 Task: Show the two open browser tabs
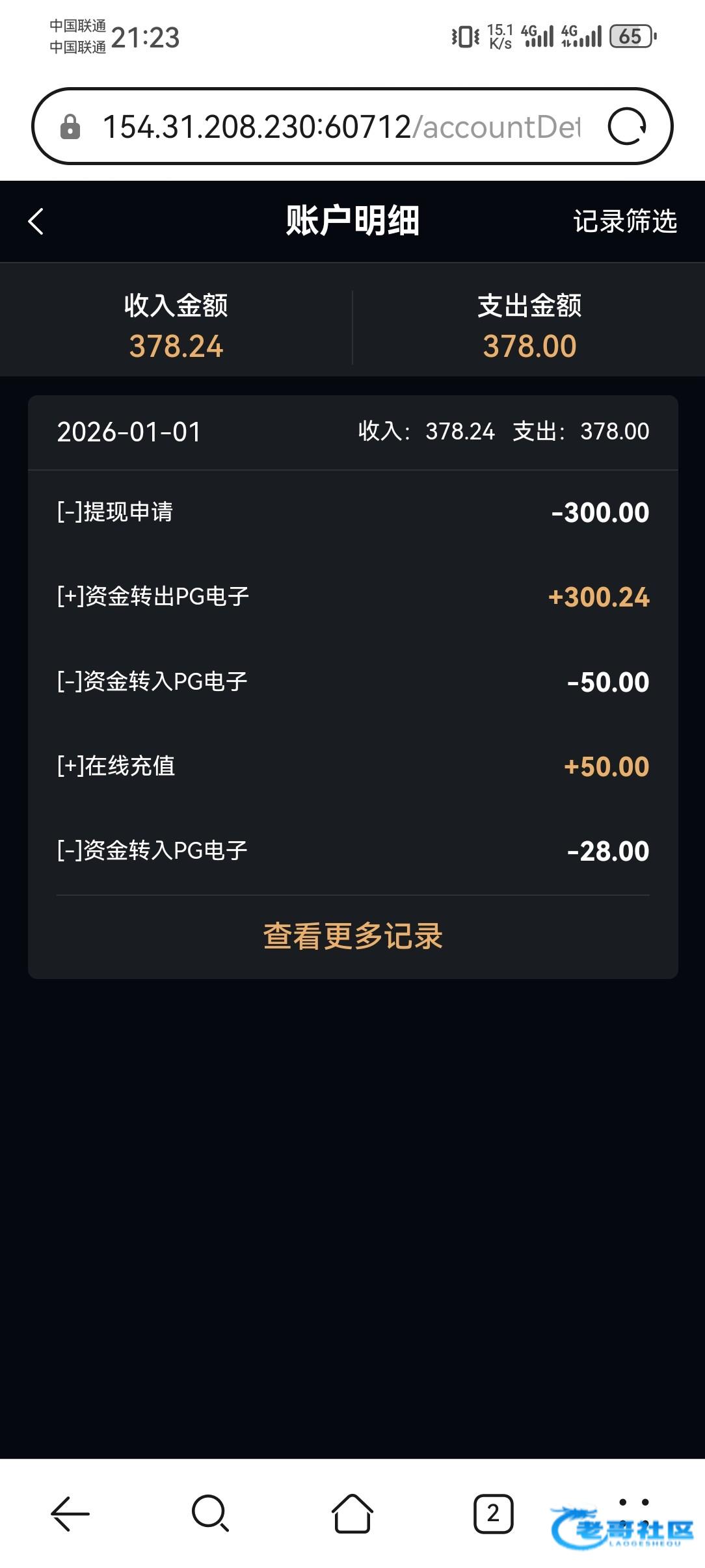pos(493,1513)
